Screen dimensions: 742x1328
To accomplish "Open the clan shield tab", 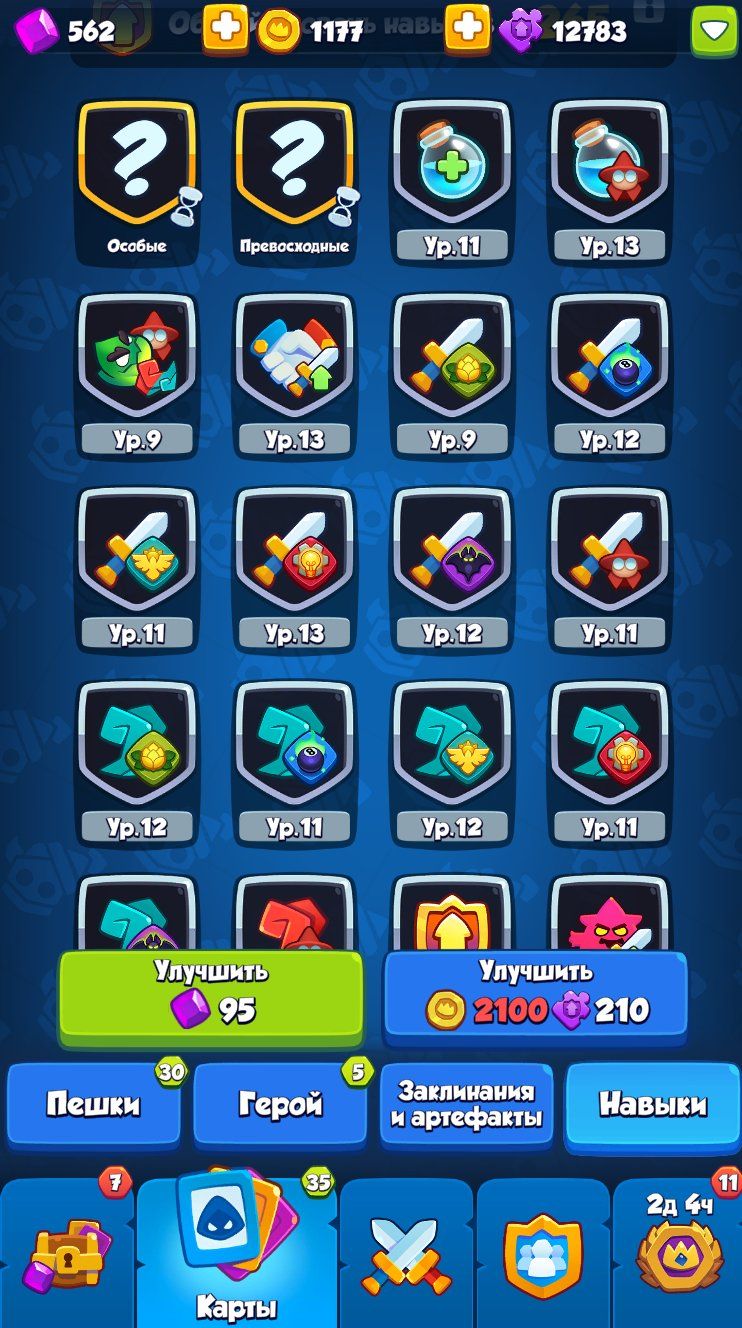I will click(542, 1255).
